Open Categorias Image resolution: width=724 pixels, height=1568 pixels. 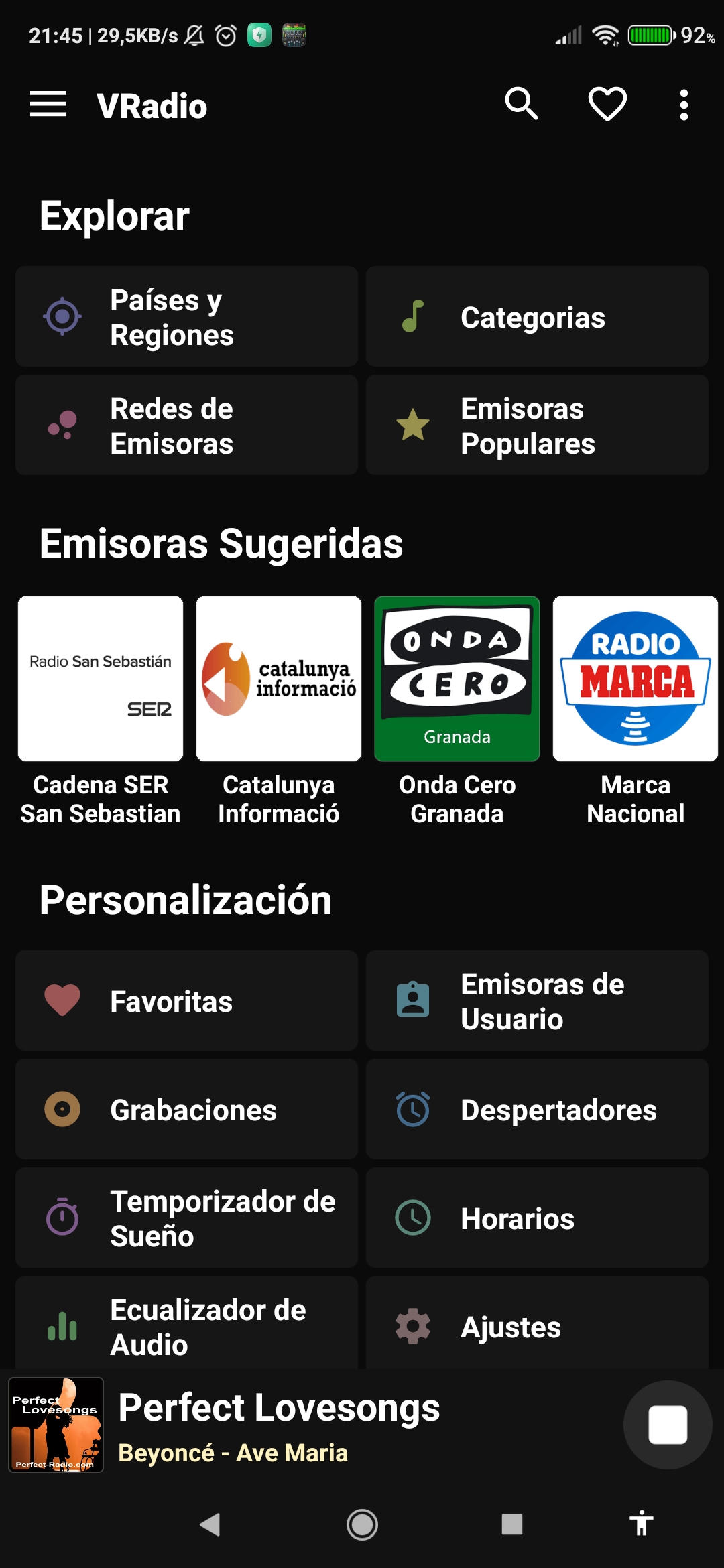pos(537,316)
